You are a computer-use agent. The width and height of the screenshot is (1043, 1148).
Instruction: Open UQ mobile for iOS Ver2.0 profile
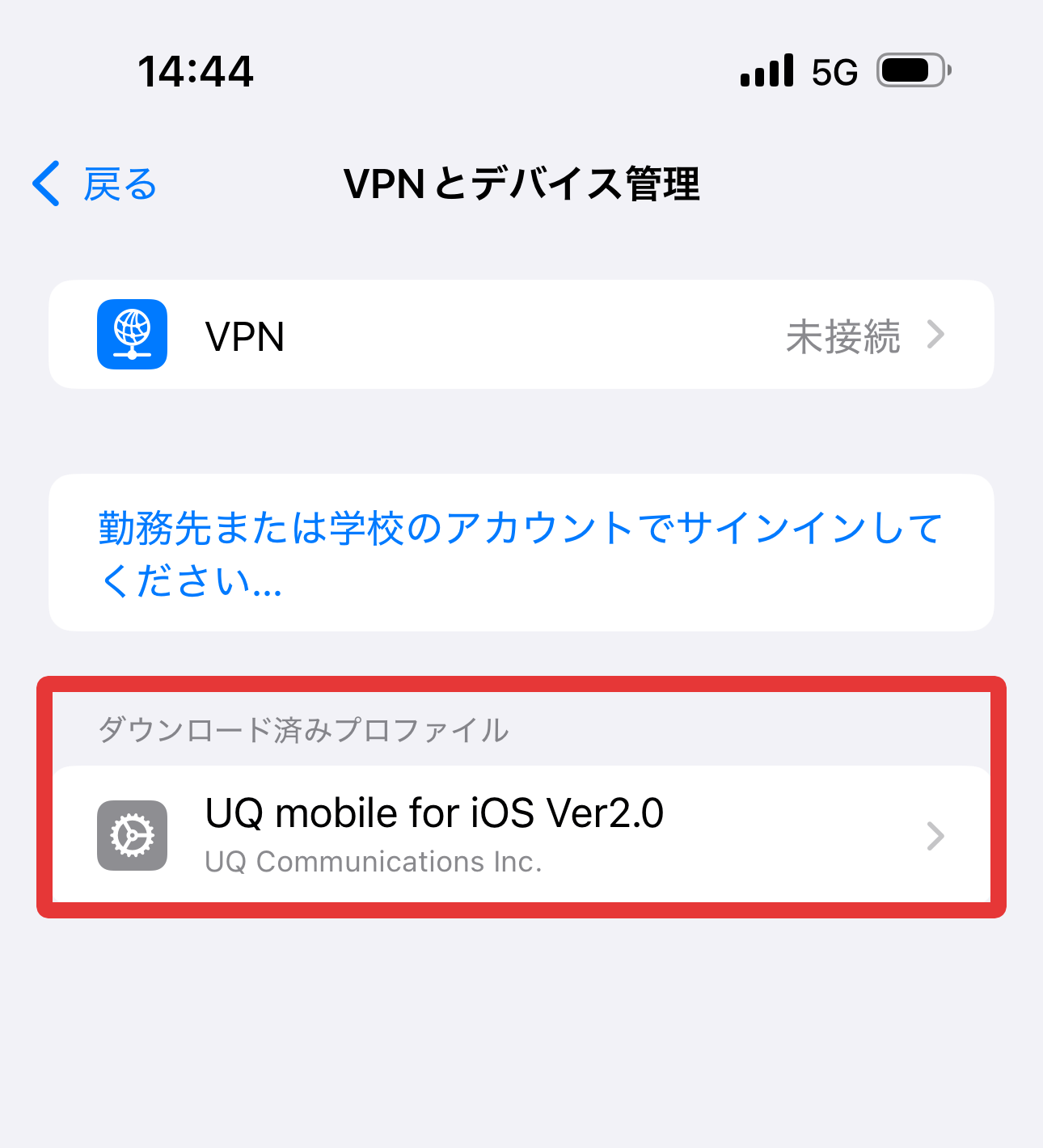tap(521, 834)
